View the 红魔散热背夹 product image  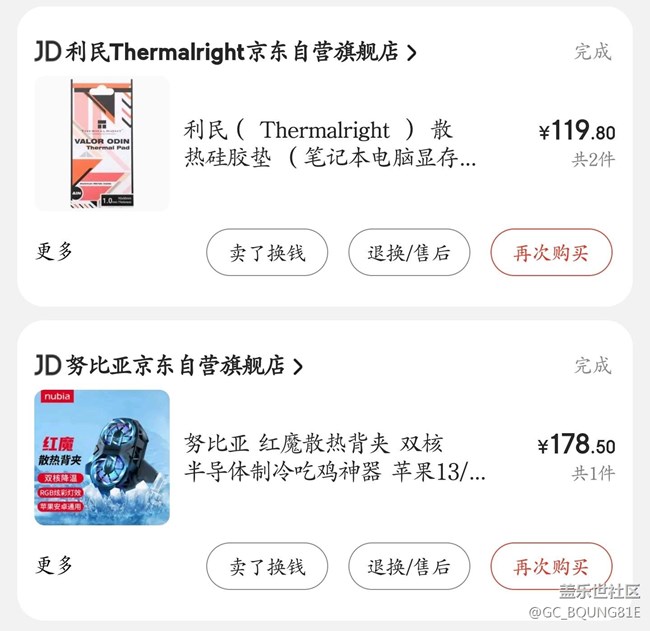[102, 457]
